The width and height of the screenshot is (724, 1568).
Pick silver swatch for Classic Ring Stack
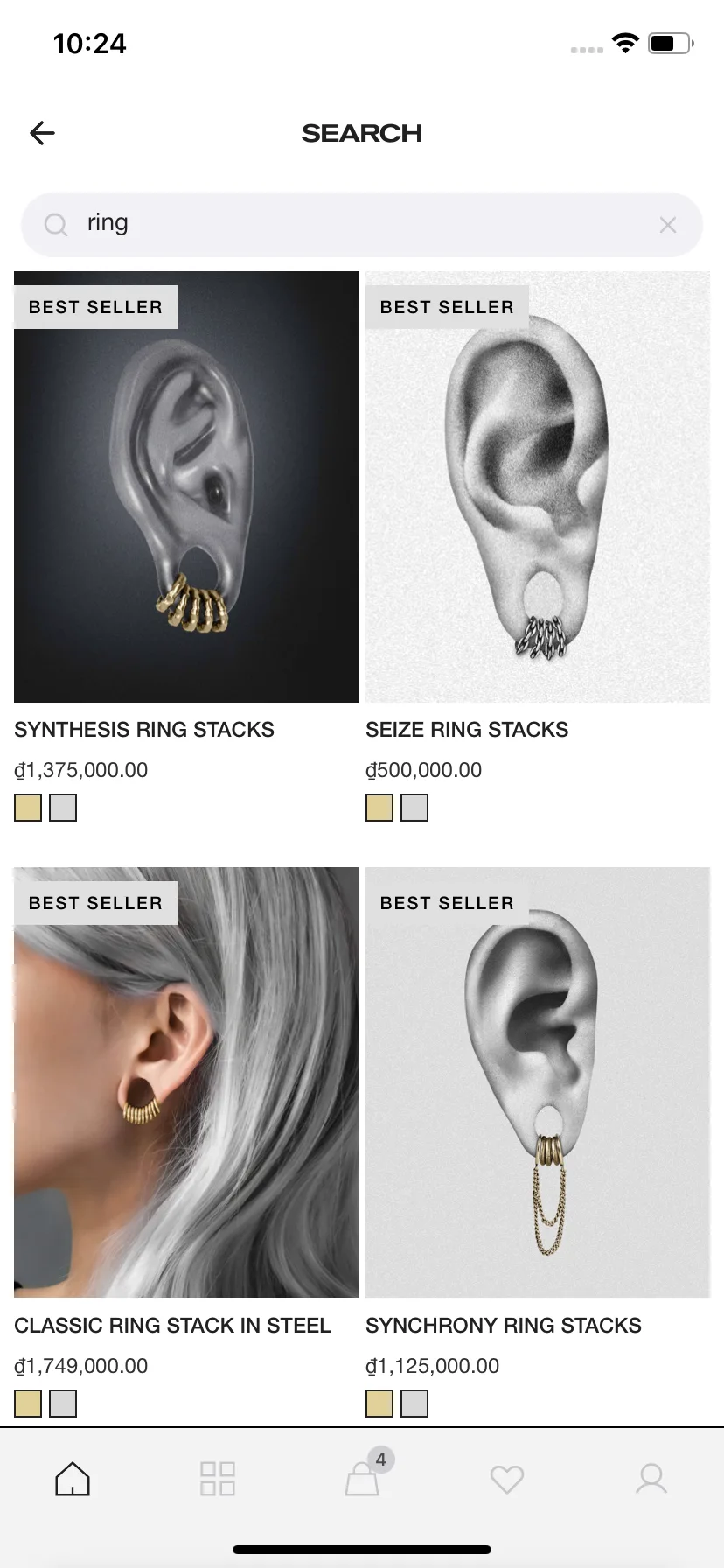(x=63, y=1403)
